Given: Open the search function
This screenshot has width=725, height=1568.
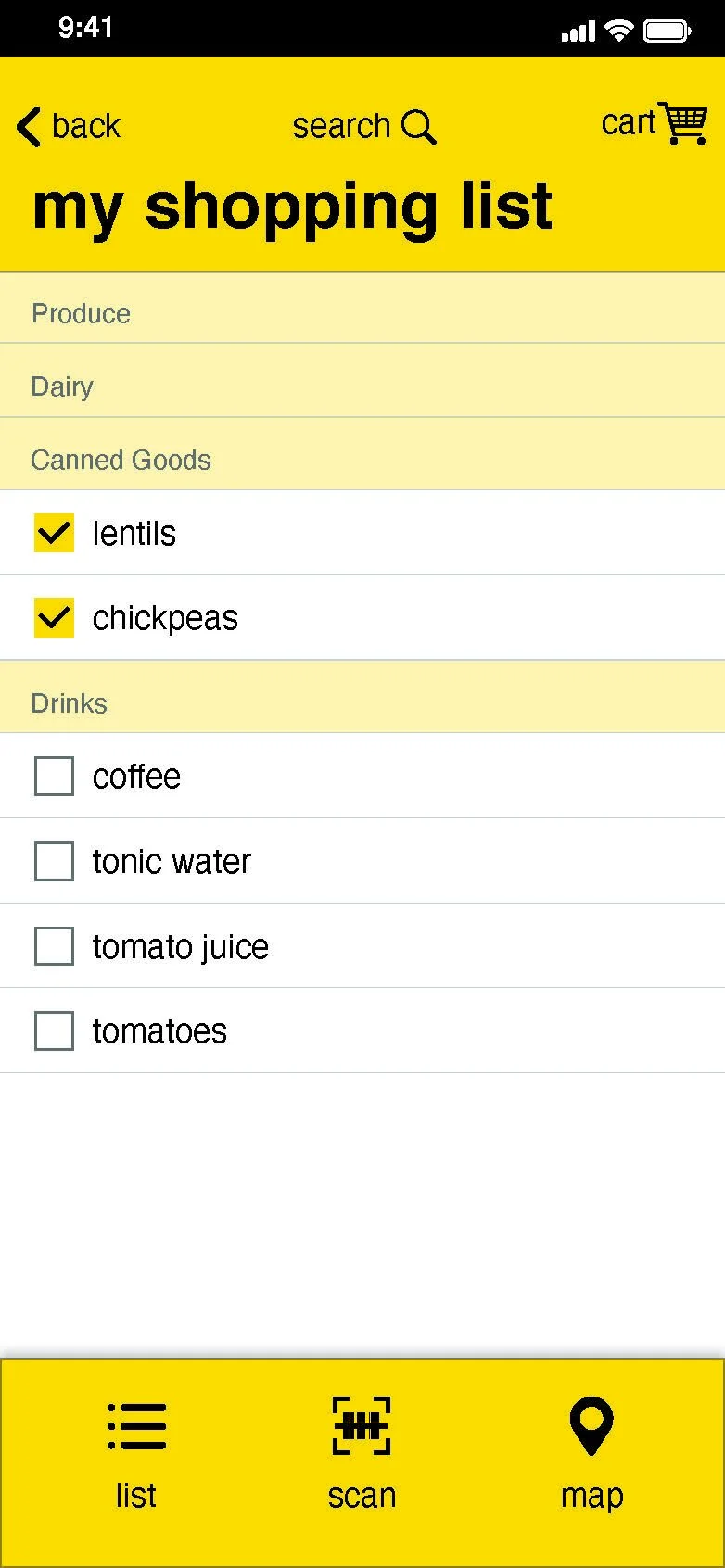Looking at the screenshot, I should click(x=363, y=126).
